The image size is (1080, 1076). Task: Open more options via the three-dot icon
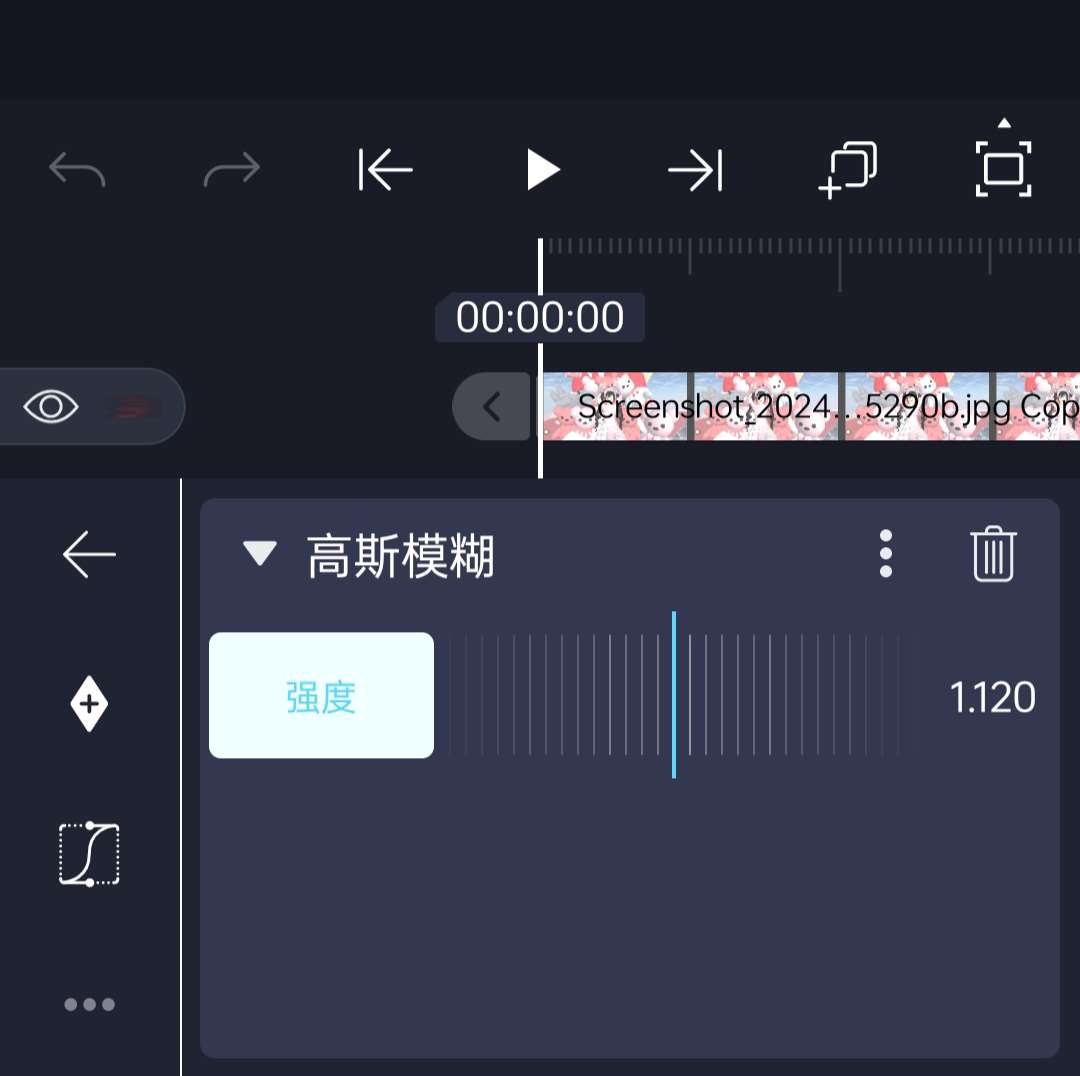point(89,1004)
